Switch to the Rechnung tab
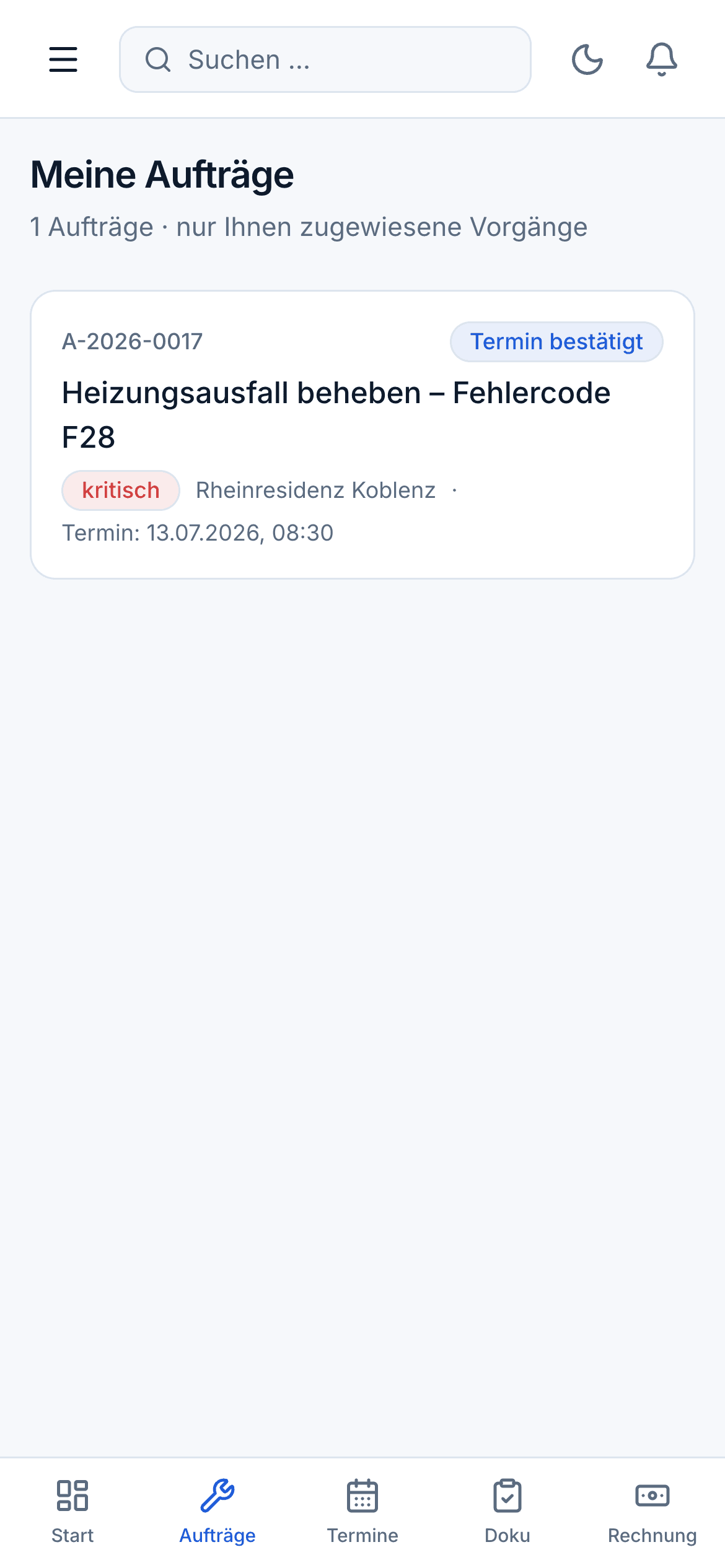Screen dimensions: 725x1568 click(652, 1512)
